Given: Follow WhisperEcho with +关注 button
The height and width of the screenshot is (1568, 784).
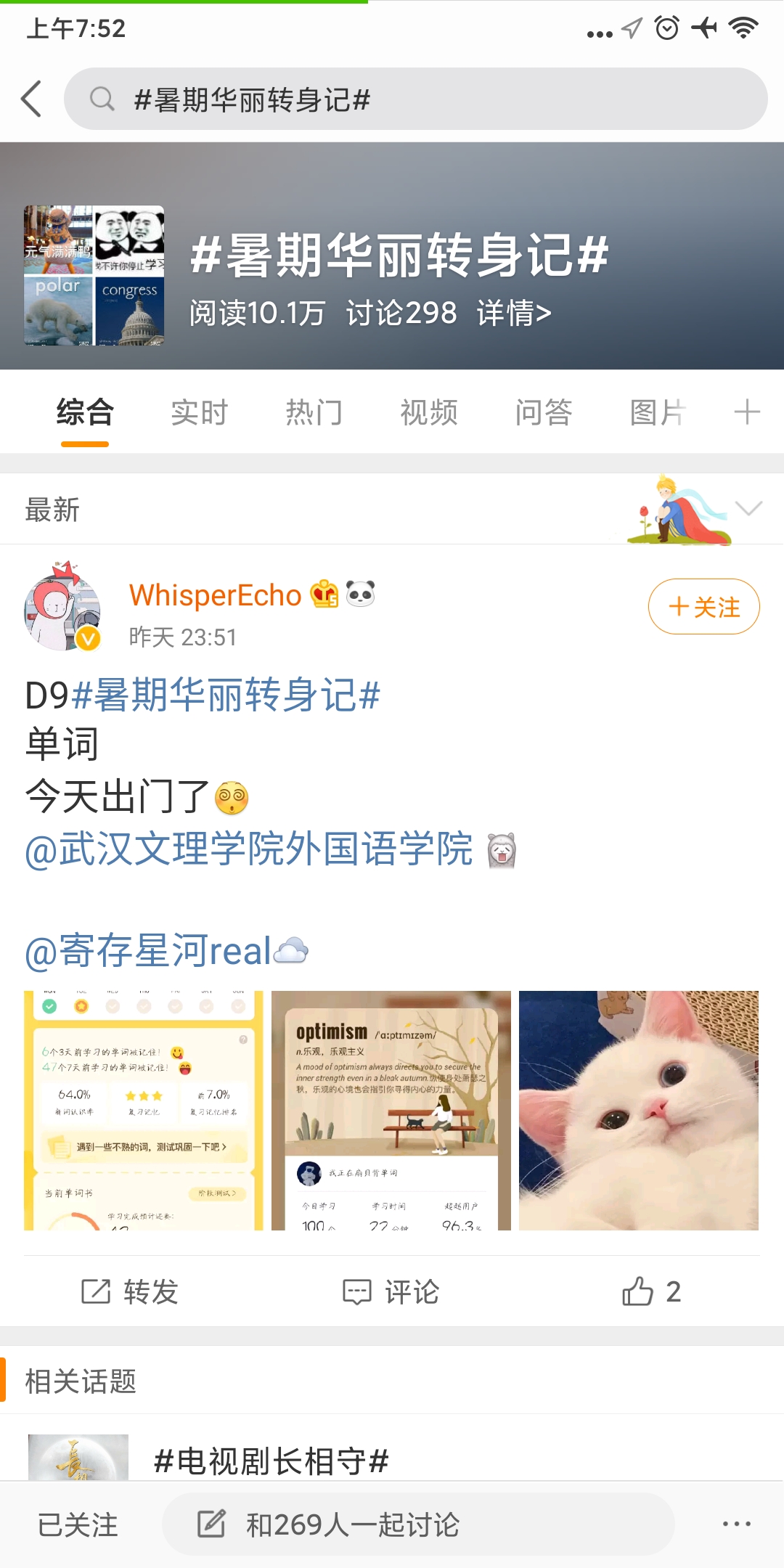Looking at the screenshot, I should click(703, 607).
